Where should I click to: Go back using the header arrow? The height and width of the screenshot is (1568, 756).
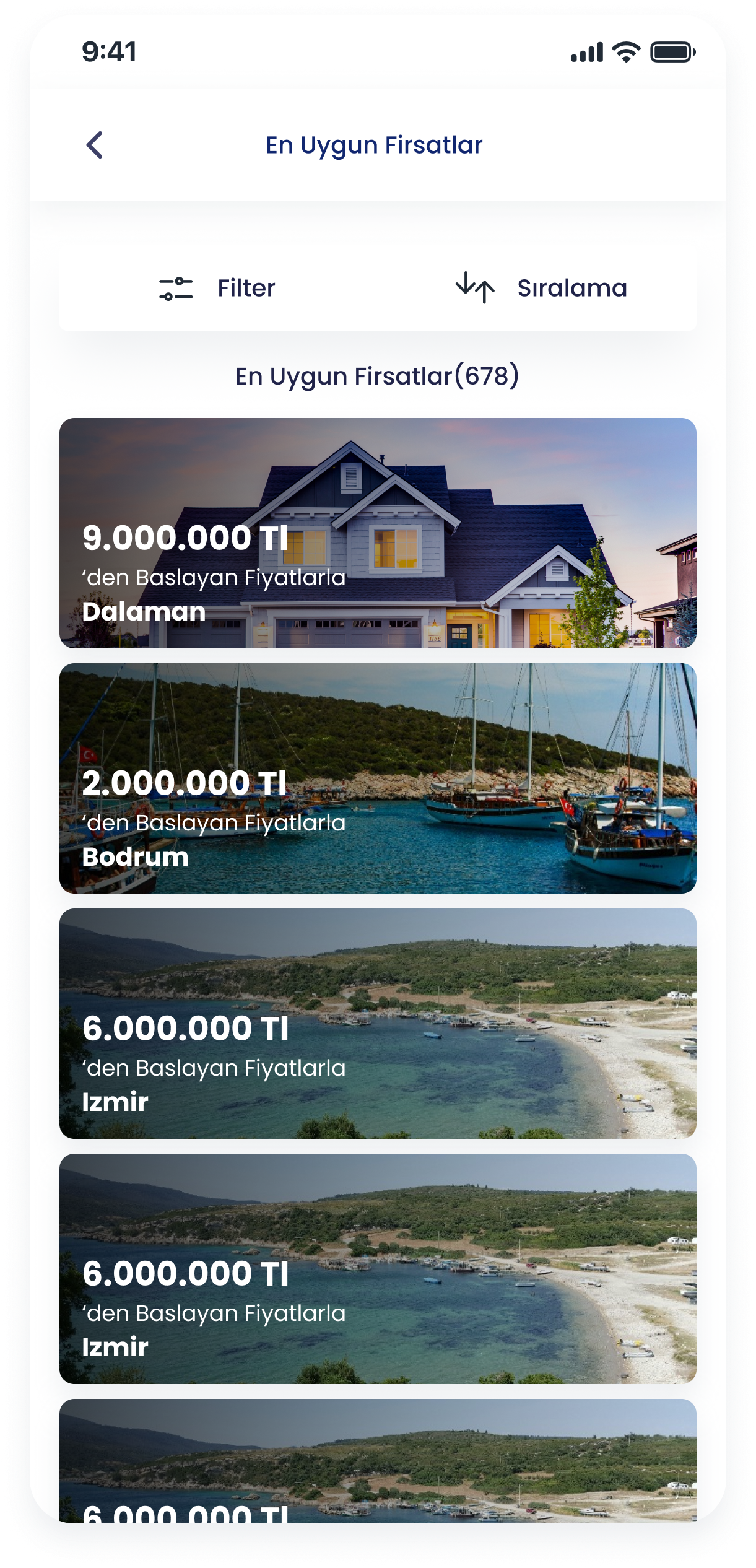point(95,146)
